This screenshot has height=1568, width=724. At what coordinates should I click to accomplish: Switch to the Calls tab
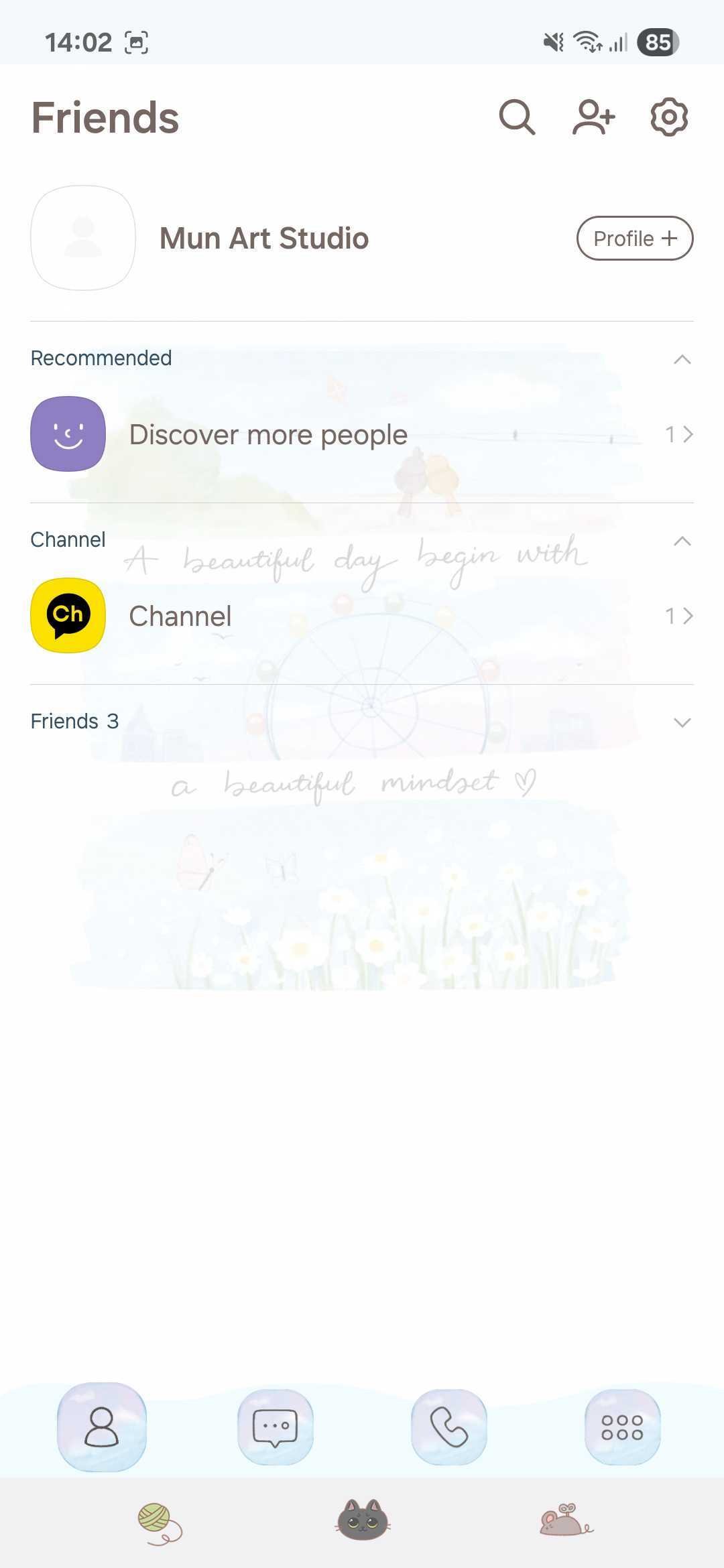448,1427
